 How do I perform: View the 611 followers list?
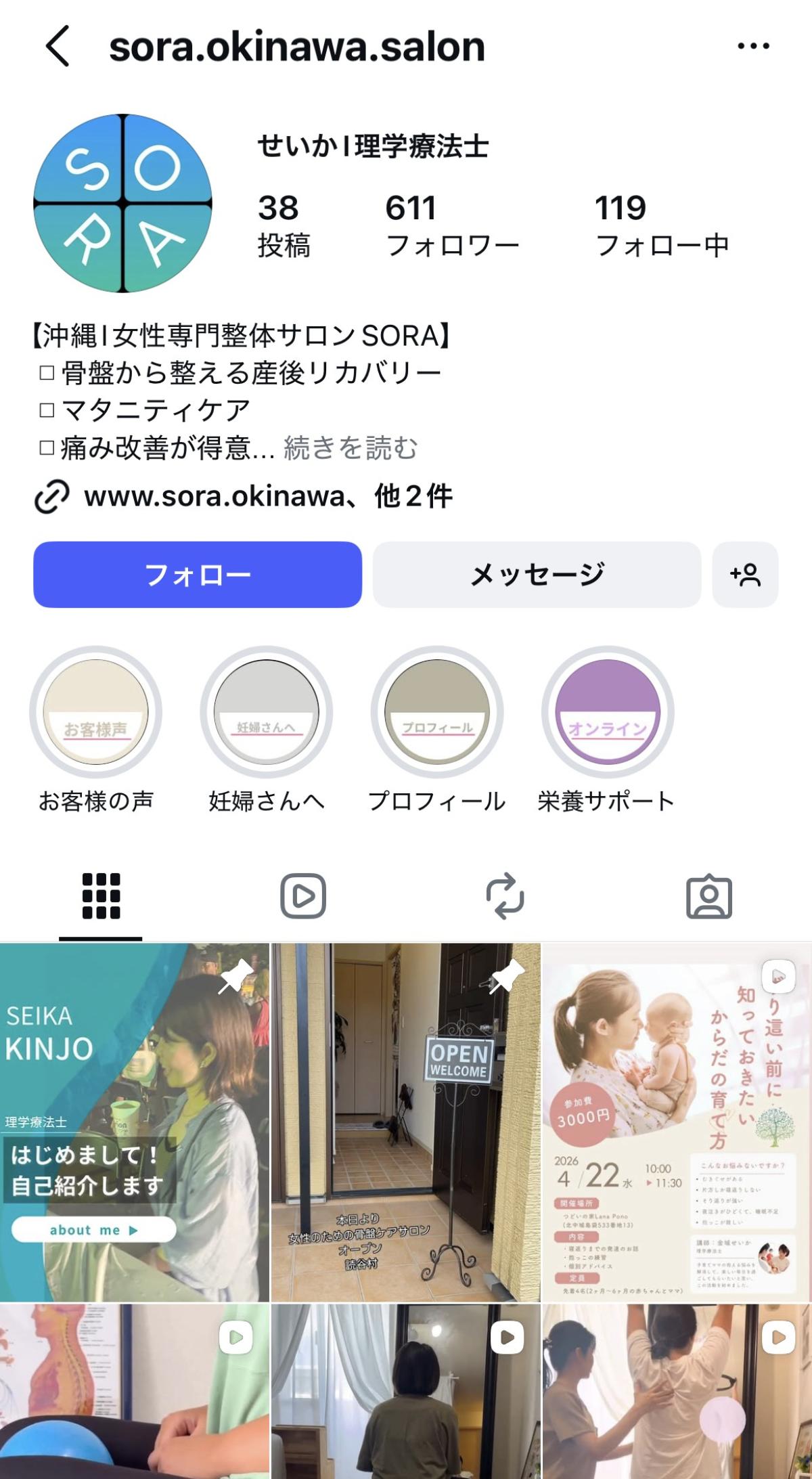tap(451, 225)
